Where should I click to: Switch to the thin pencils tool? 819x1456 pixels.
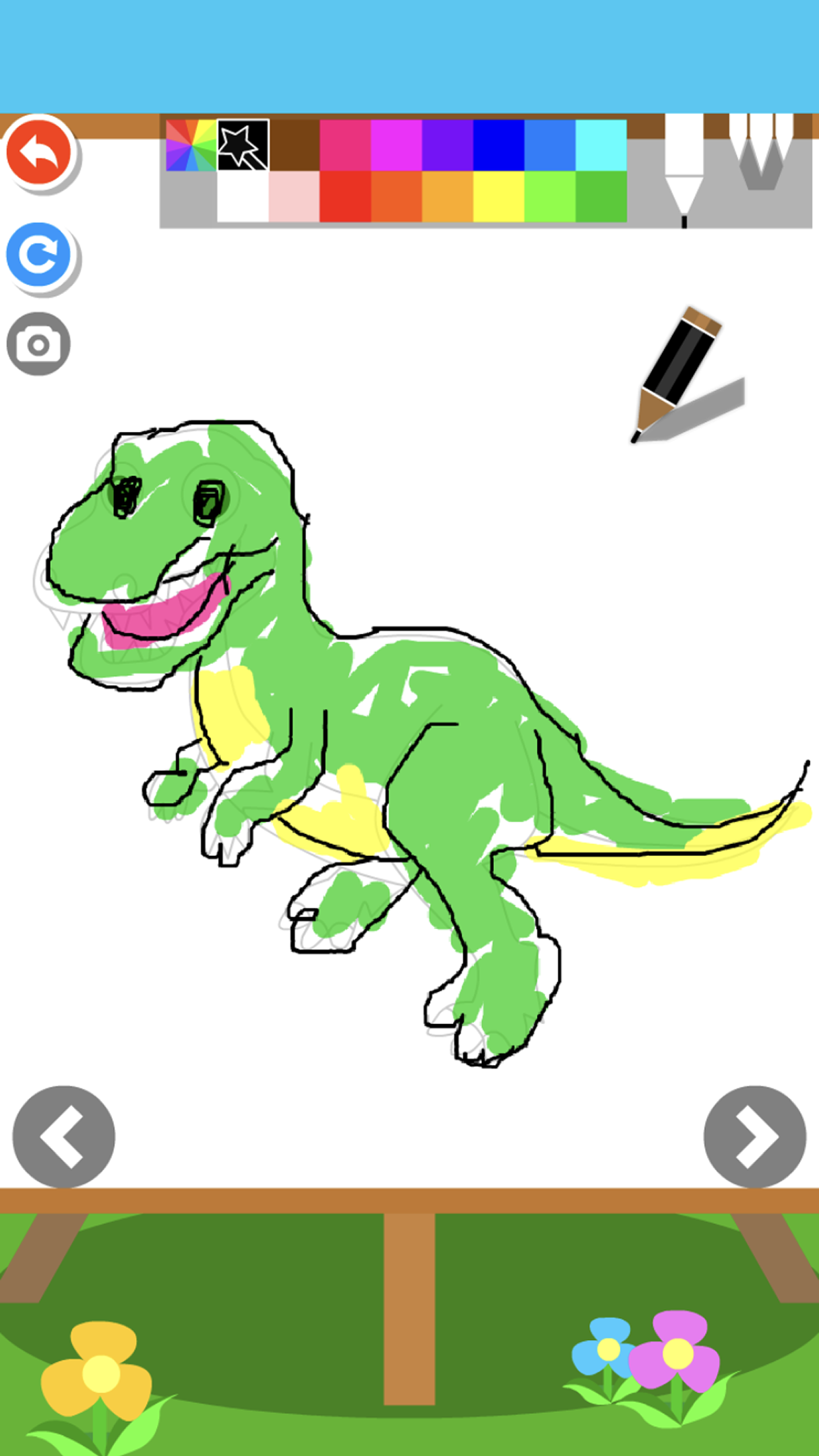[761, 153]
